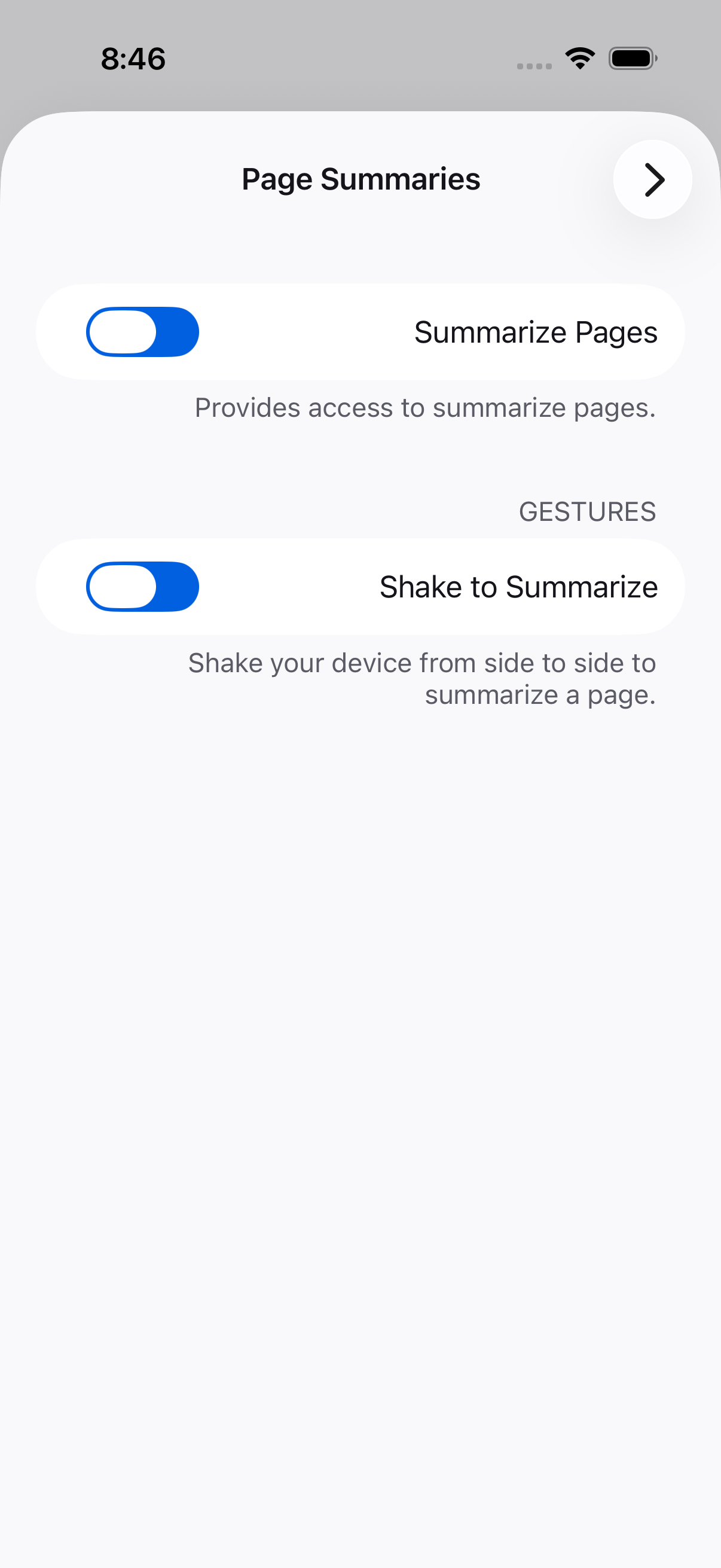
Task: Turn off Shake to Summarize
Action: click(x=142, y=587)
